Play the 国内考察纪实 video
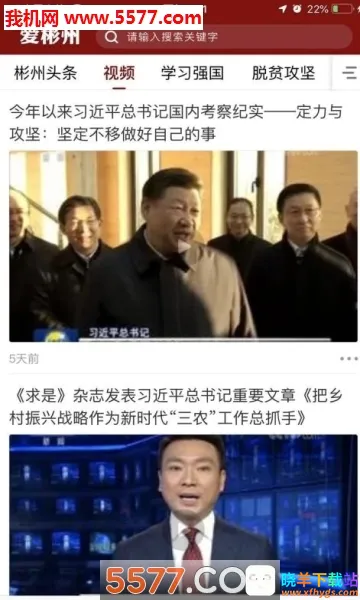This screenshot has width=360, height=600. 183,246
